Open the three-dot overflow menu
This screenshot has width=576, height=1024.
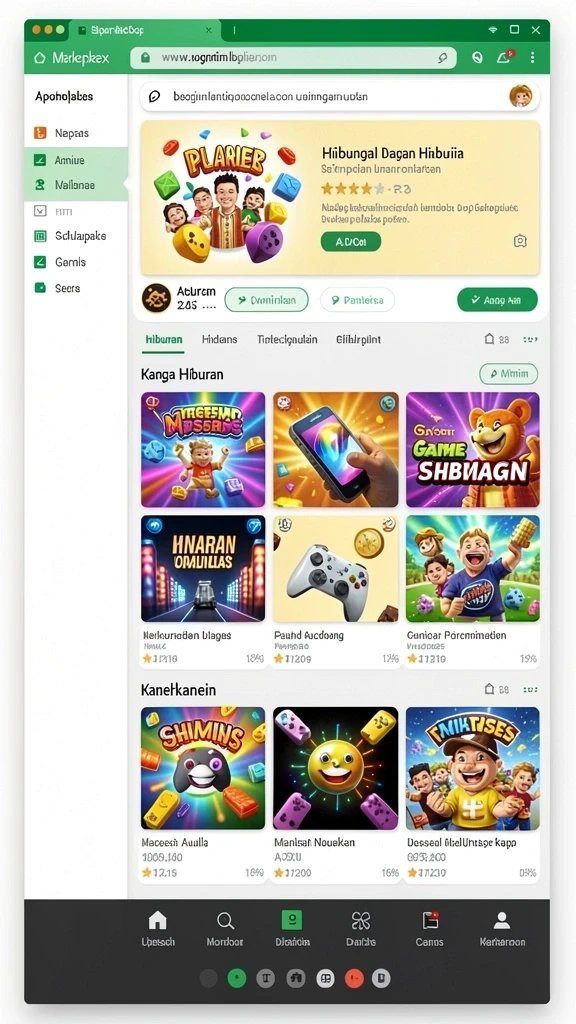pyautogui.click(x=533, y=57)
